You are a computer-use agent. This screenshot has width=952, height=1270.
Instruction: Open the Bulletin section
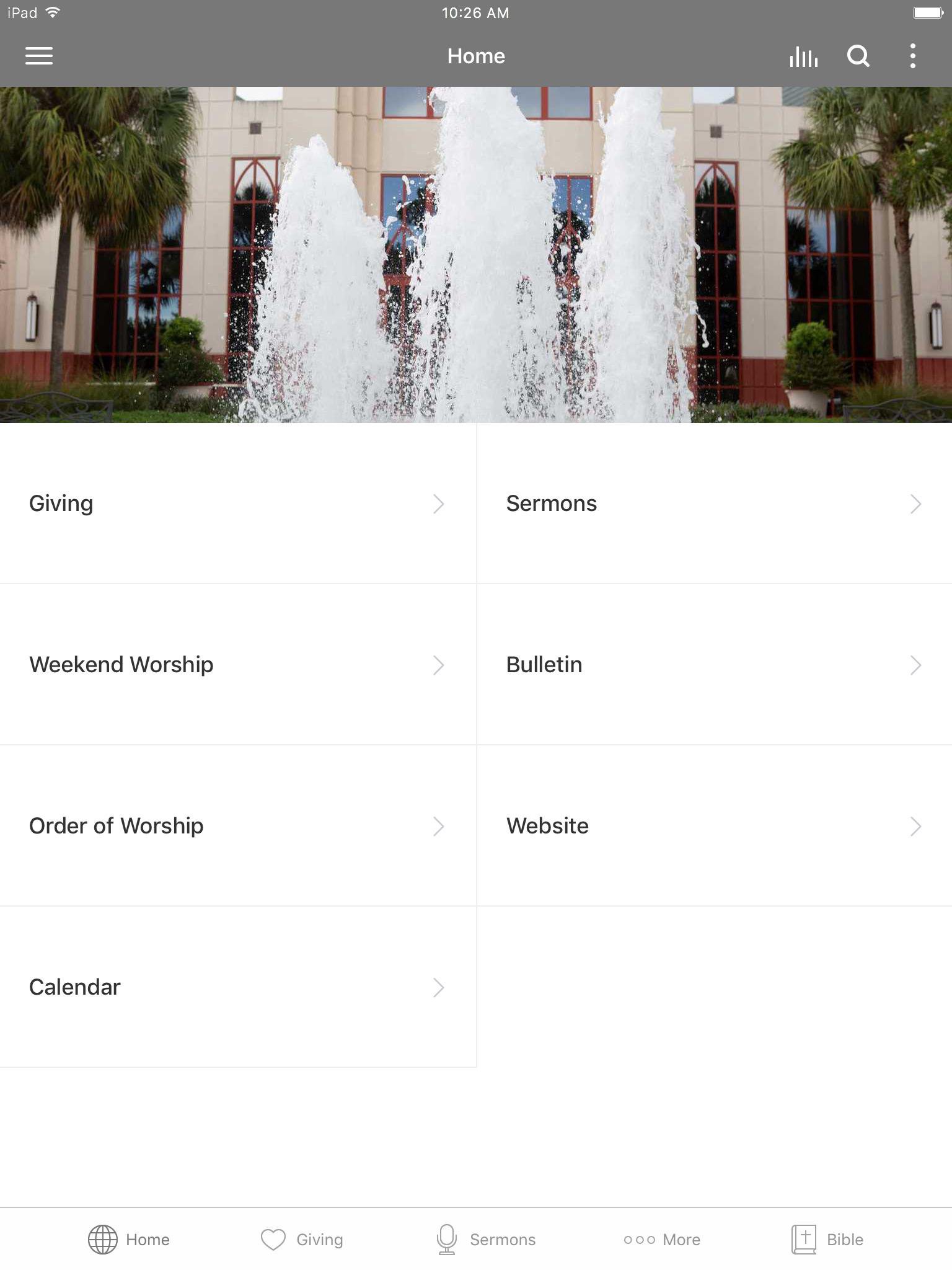coord(713,664)
